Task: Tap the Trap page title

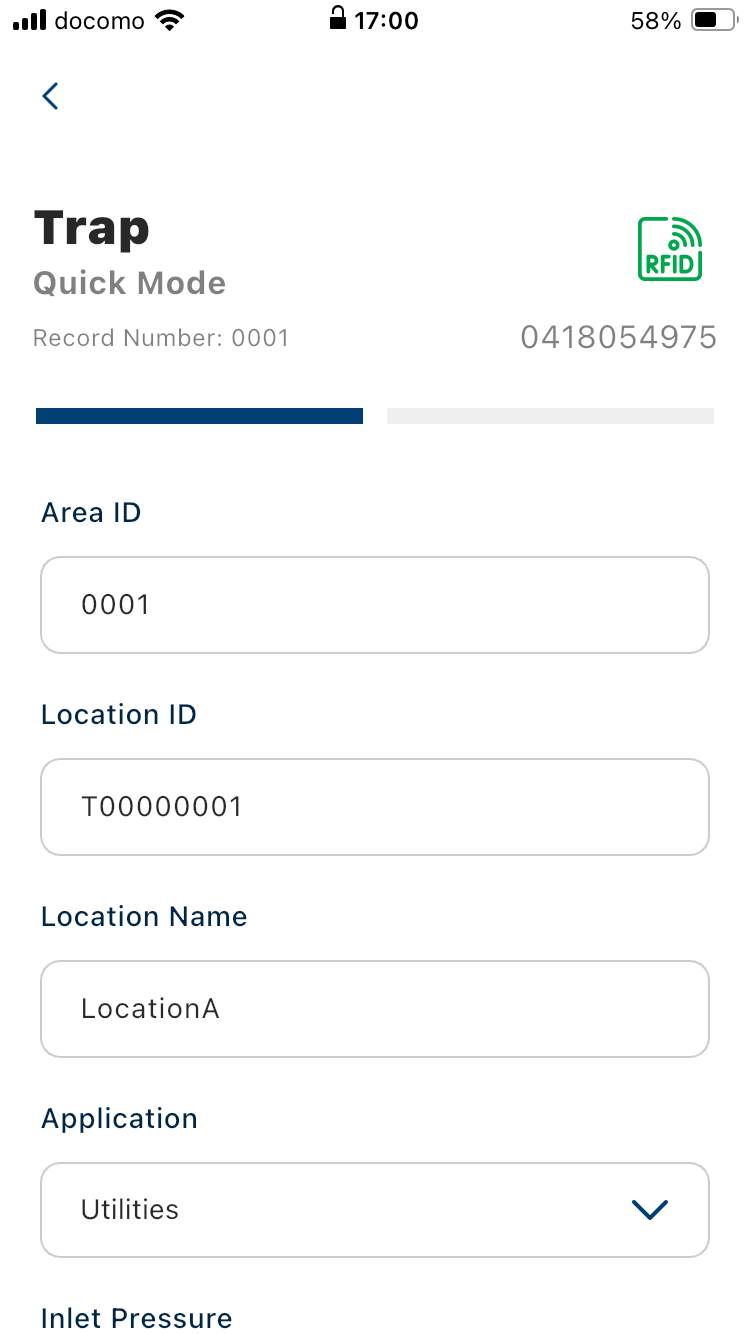Action: pyautogui.click(x=91, y=228)
